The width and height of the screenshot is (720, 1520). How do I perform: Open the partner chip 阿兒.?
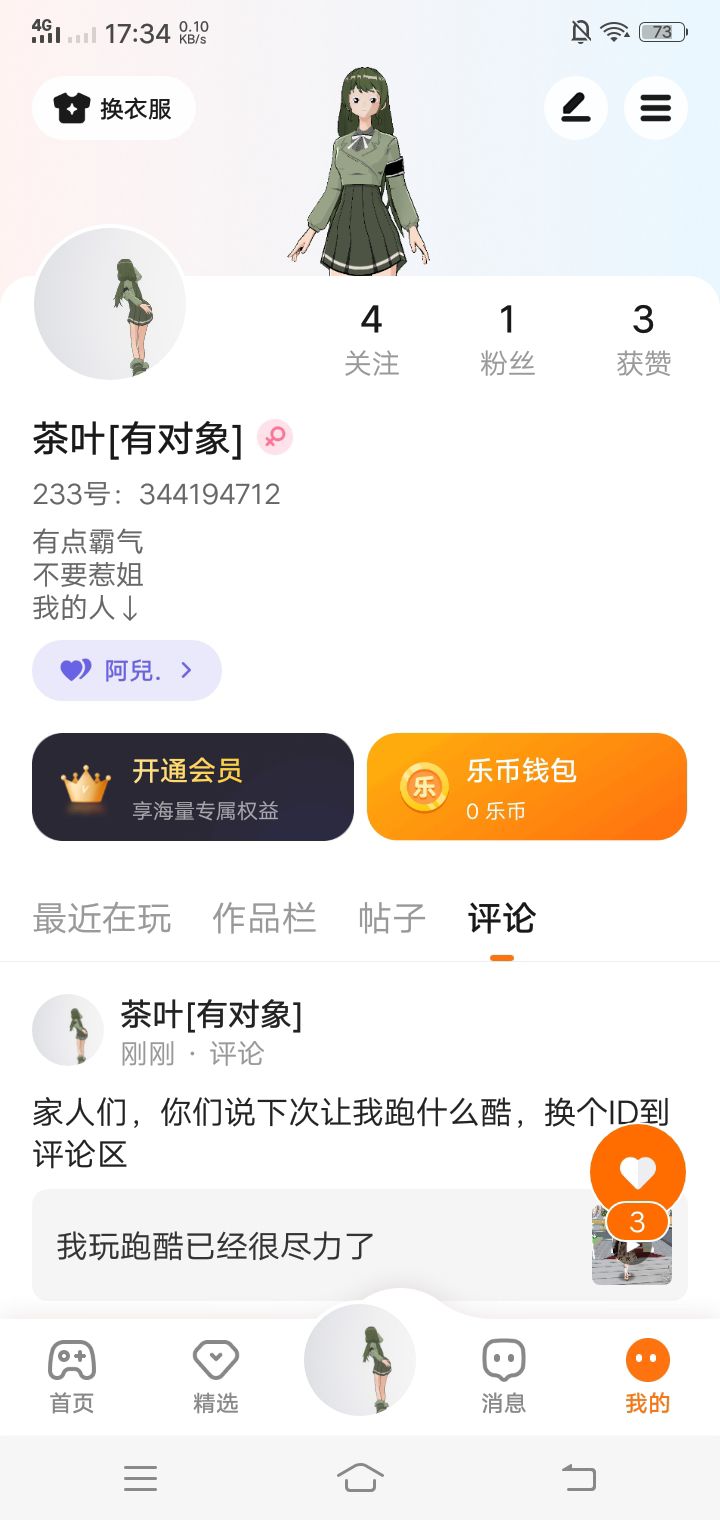(x=127, y=670)
